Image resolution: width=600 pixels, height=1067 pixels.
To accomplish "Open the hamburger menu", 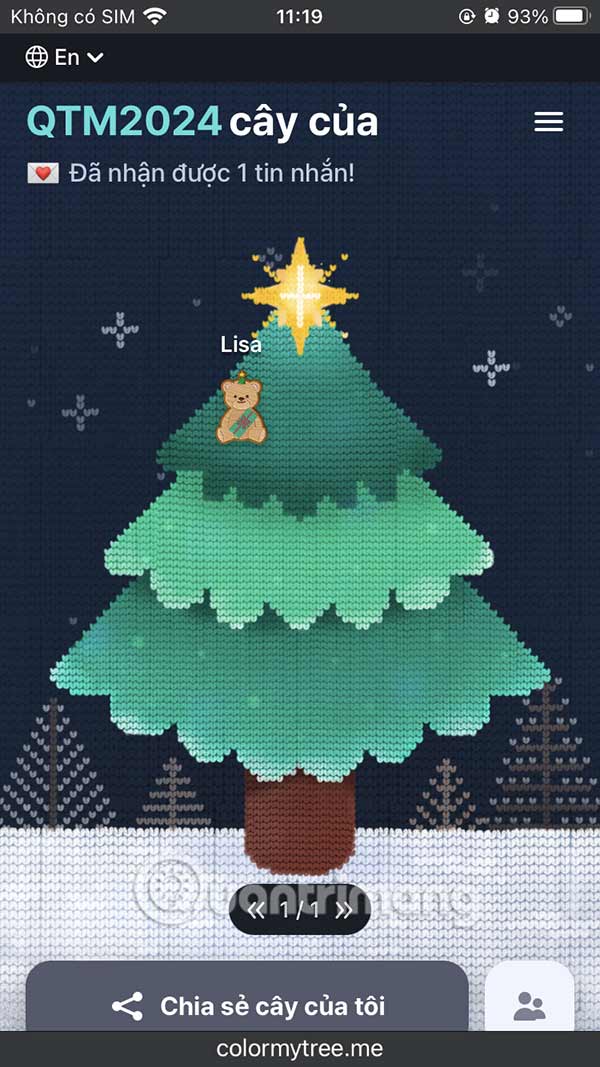I will click(548, 122).
